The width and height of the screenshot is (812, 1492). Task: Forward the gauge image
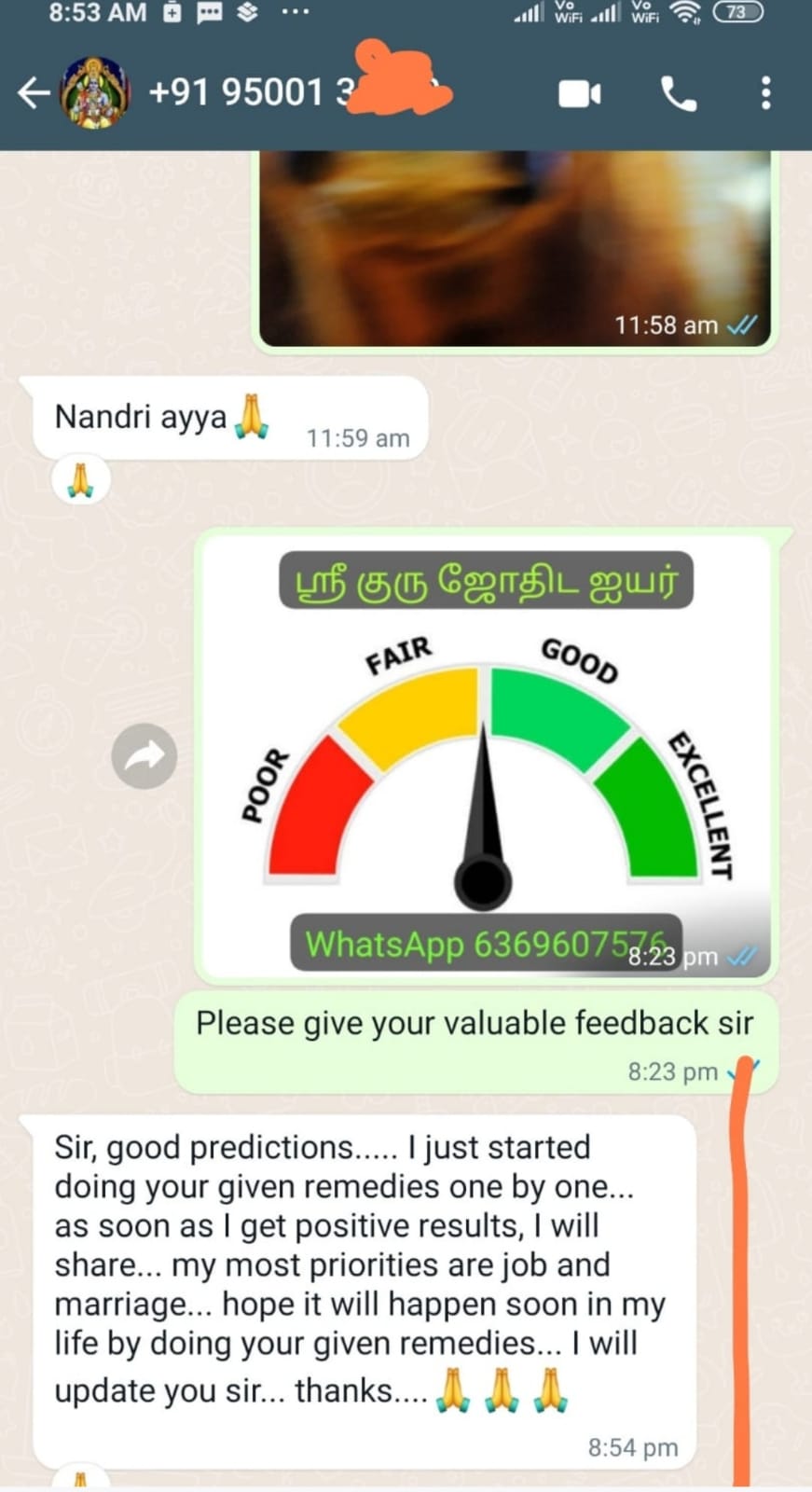[x=145, y=755]
